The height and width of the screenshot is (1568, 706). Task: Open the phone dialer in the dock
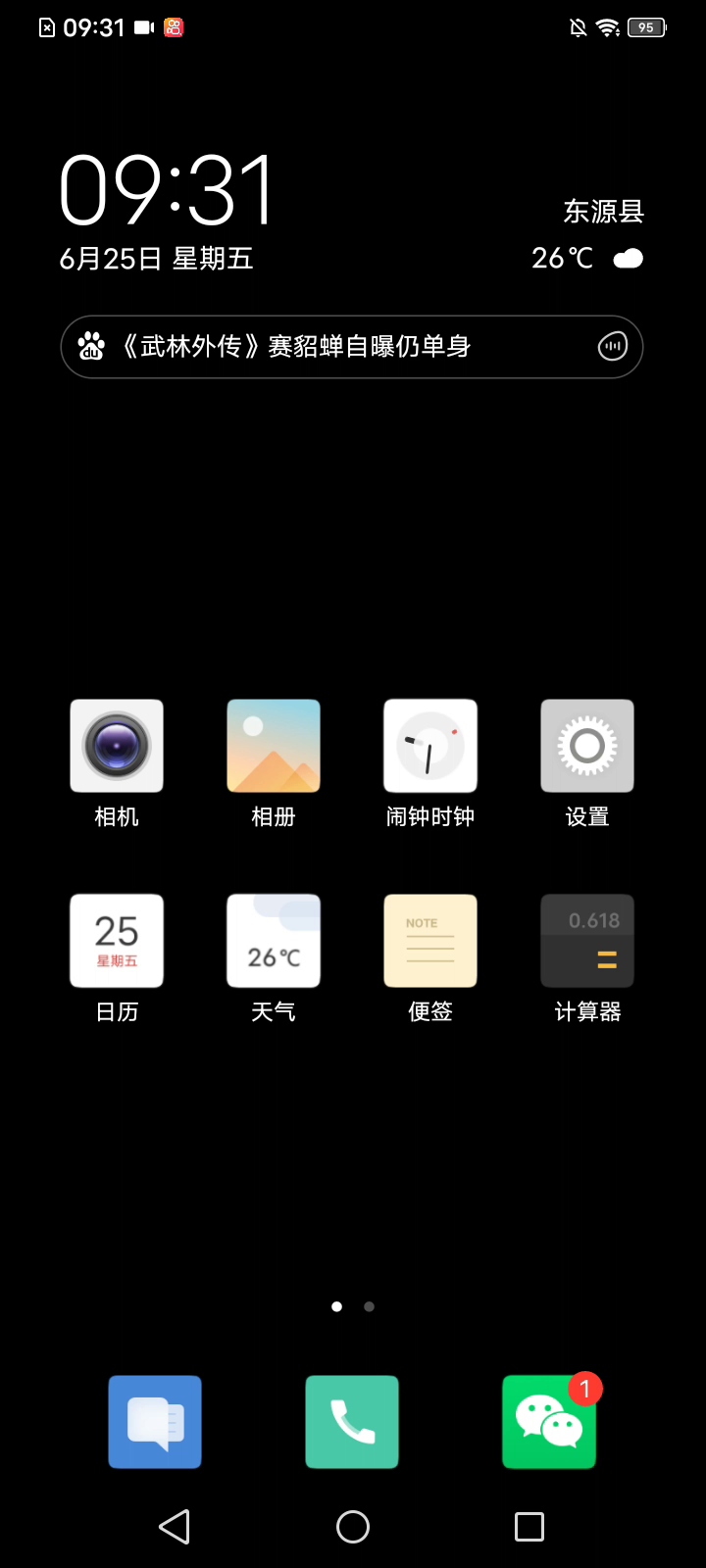352,1422
